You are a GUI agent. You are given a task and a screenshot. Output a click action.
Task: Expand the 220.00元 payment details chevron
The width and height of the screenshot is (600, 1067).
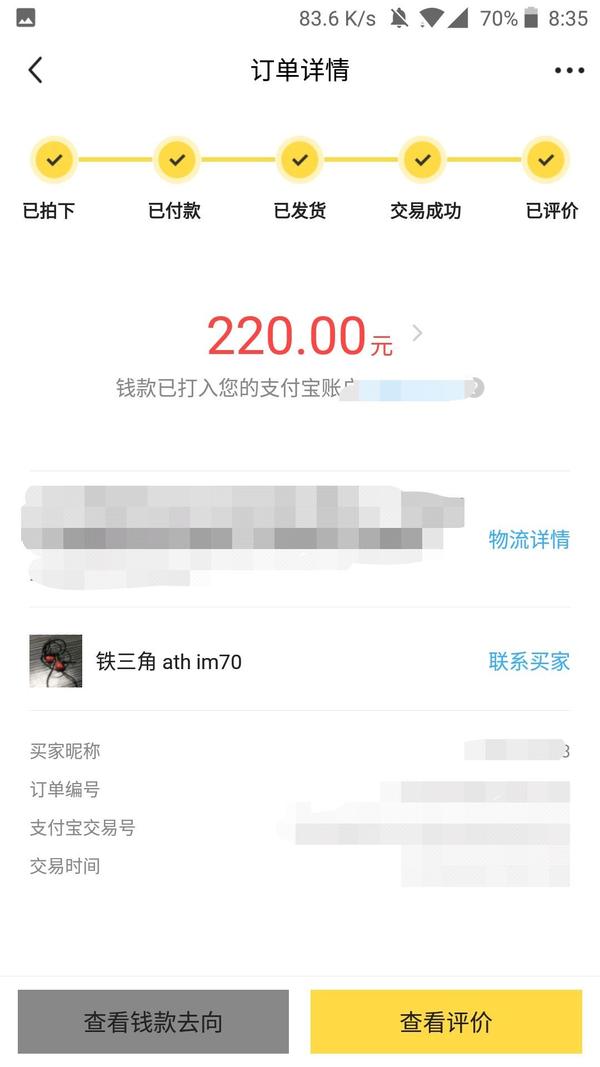click(x=417, y=333)
